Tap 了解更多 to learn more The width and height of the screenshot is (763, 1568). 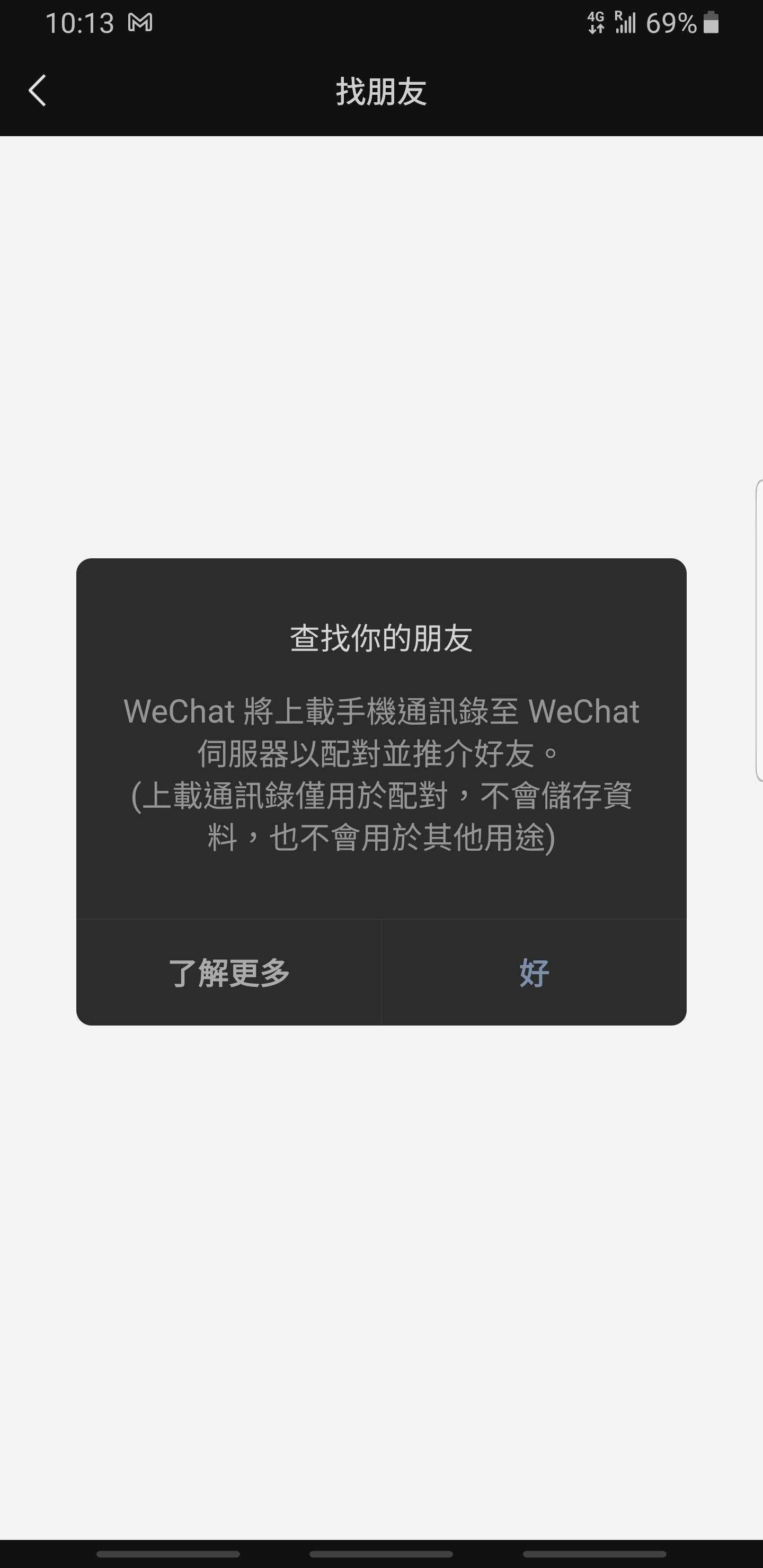click(x=229, y=972)
